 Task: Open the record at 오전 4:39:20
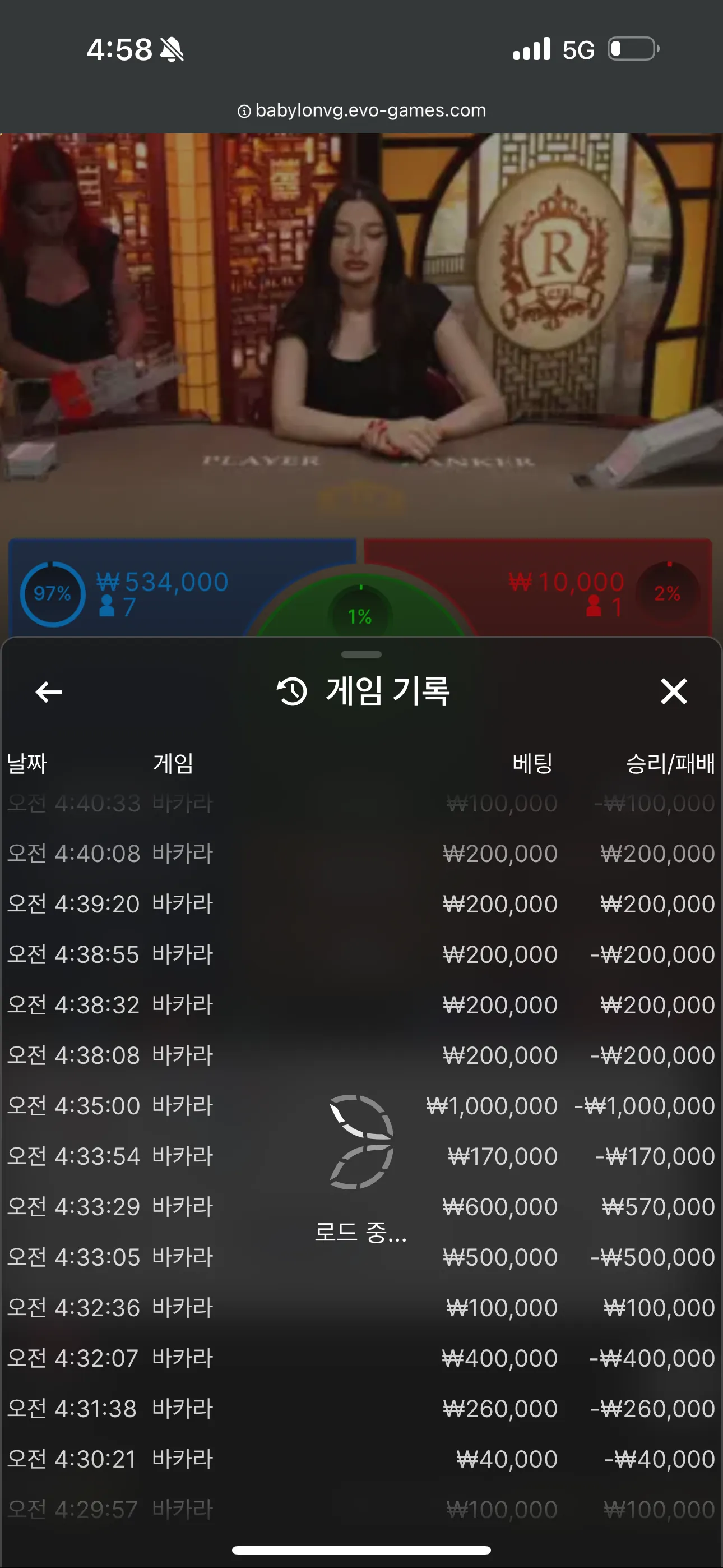[x=361, y=904]
